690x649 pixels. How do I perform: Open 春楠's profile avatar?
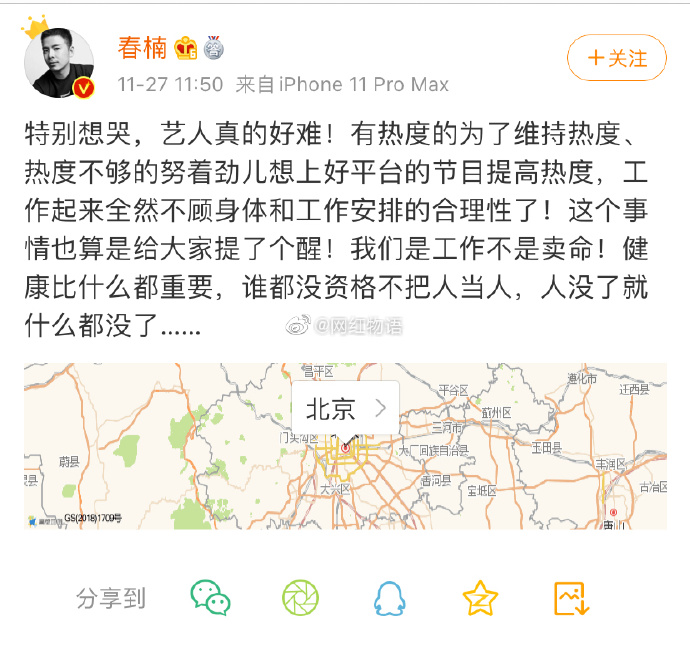coord(60,60)
